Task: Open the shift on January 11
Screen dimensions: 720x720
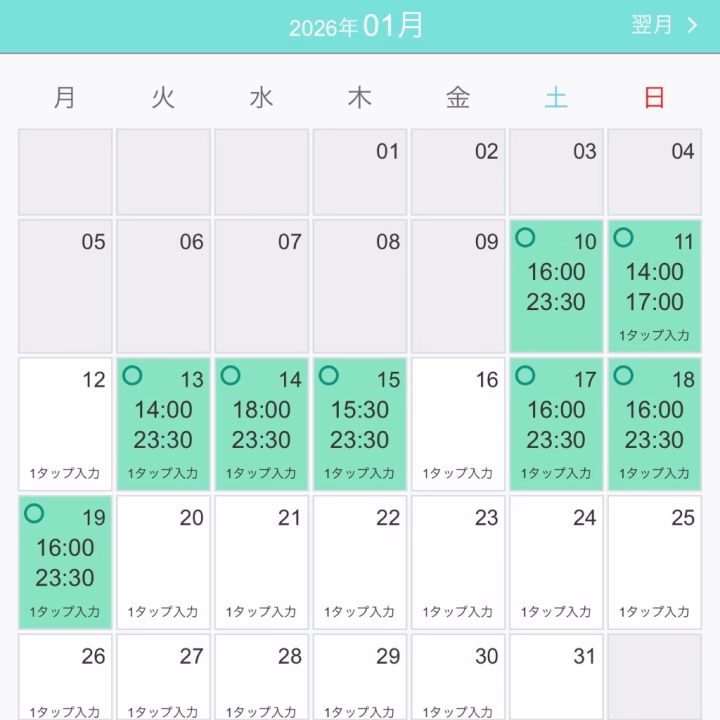Action: pyautogui.click(x=654, y=286)
